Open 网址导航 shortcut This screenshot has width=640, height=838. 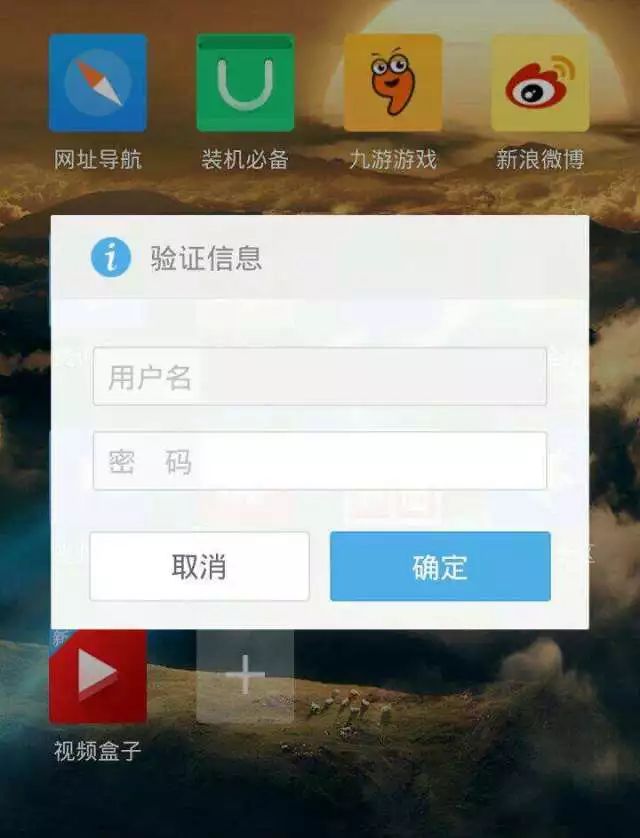pos(97,84)
